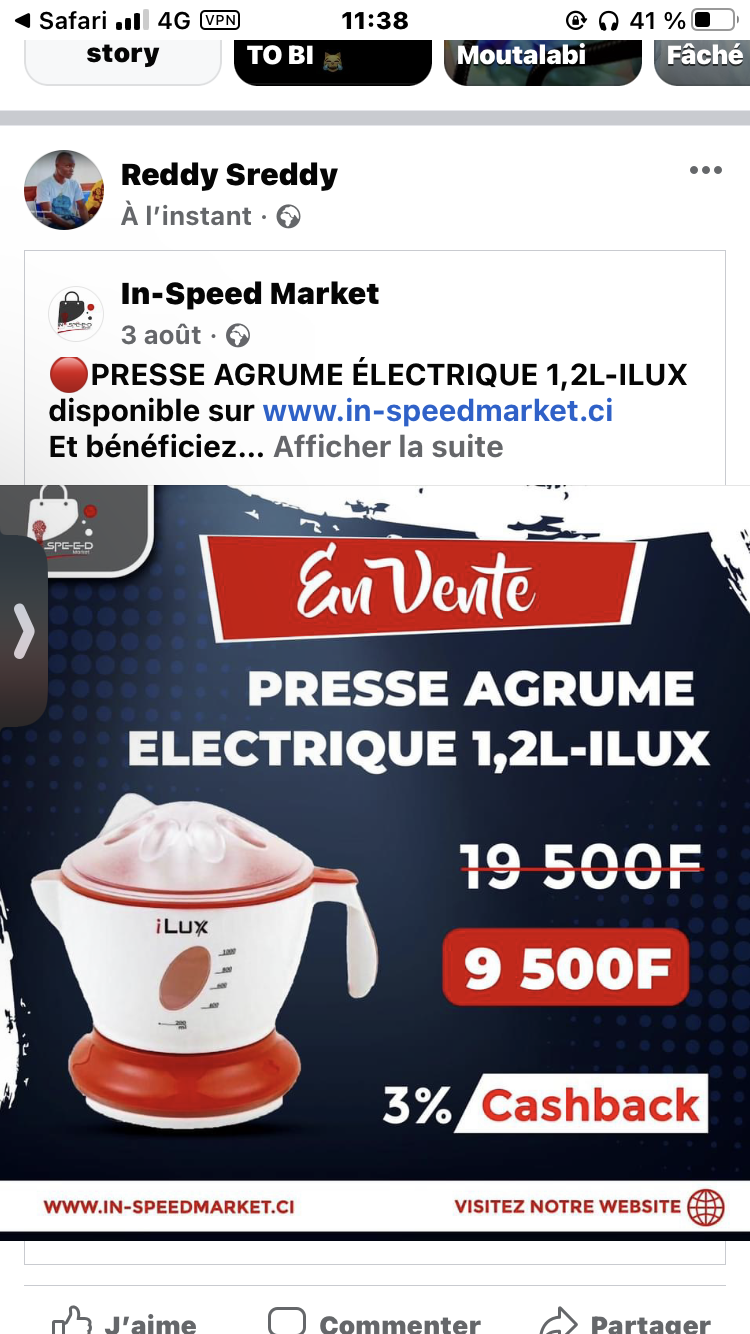Open Reddy Sreddy's profile picture
Viewport: 750px width, 1334px height.
64,190
